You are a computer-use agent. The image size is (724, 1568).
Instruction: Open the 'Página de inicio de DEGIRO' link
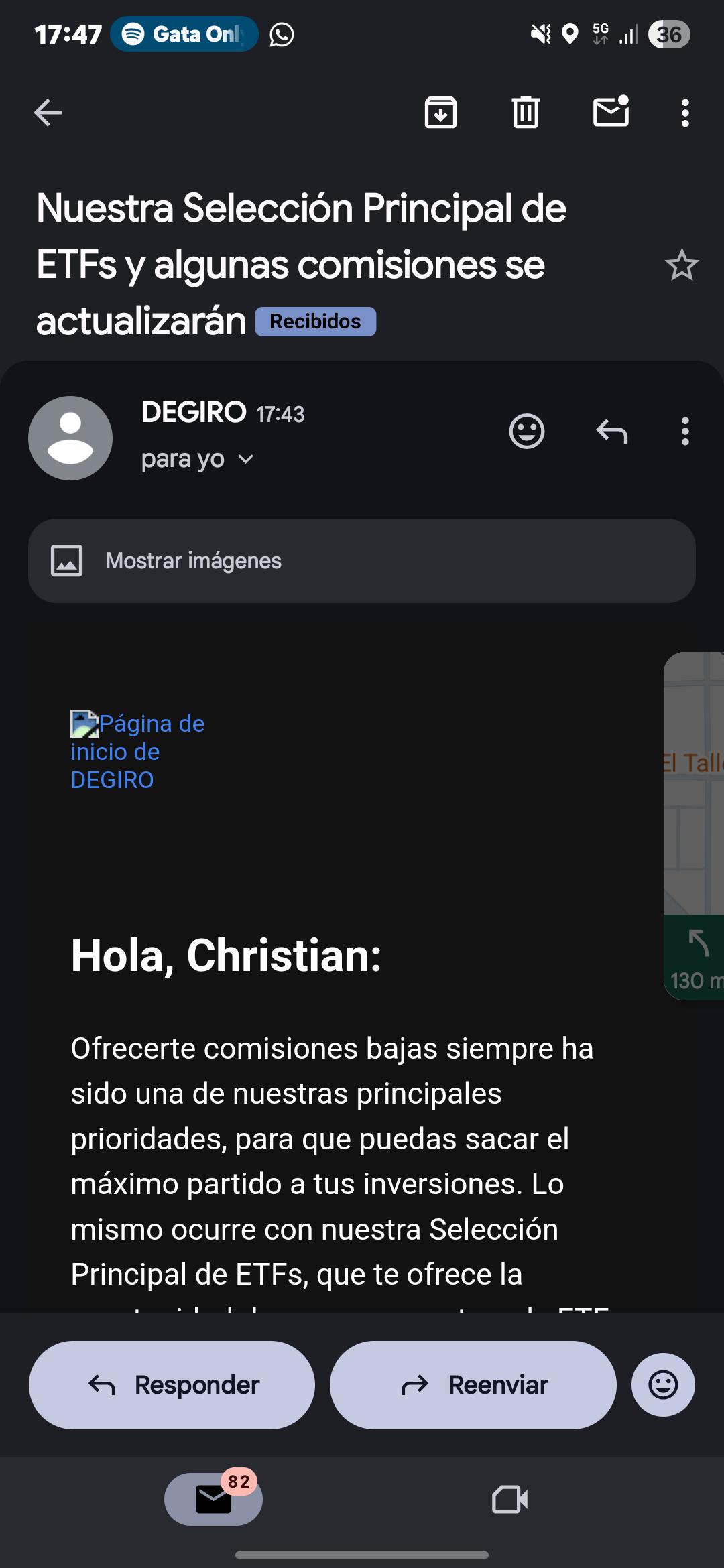click(x=137, y=752)
